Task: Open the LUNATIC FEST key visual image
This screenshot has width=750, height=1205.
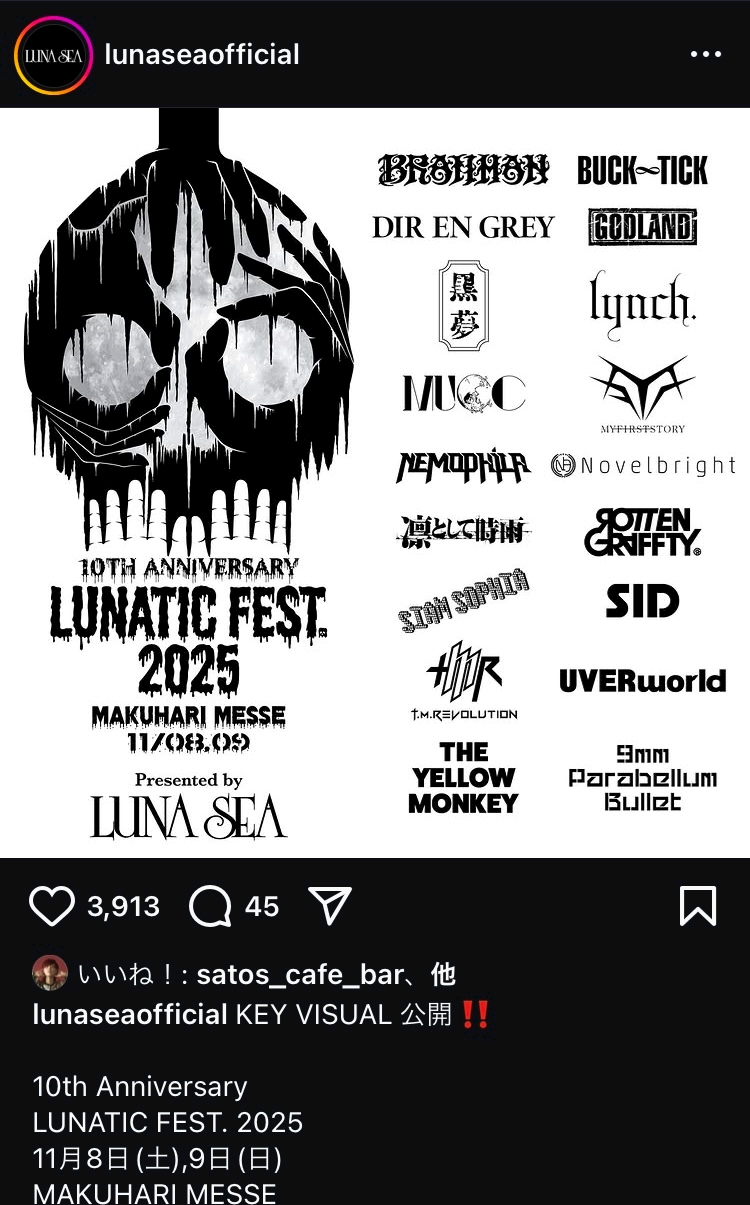Action: point(375,482)
